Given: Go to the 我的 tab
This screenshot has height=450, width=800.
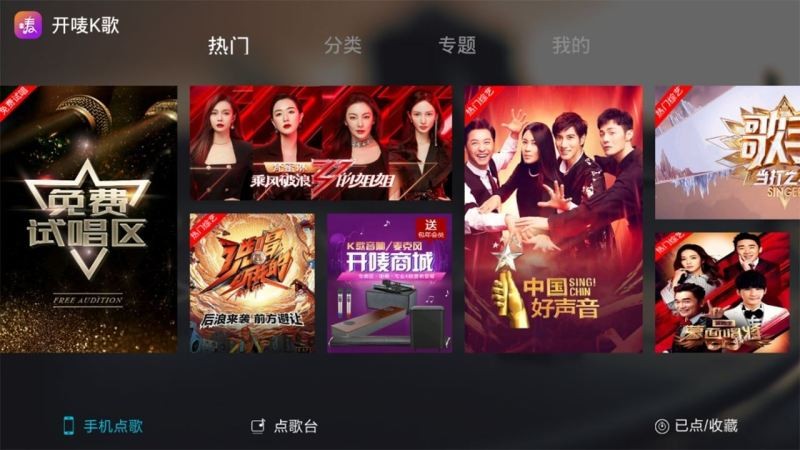Looking at the screenshot, I should tap(571, 46).
